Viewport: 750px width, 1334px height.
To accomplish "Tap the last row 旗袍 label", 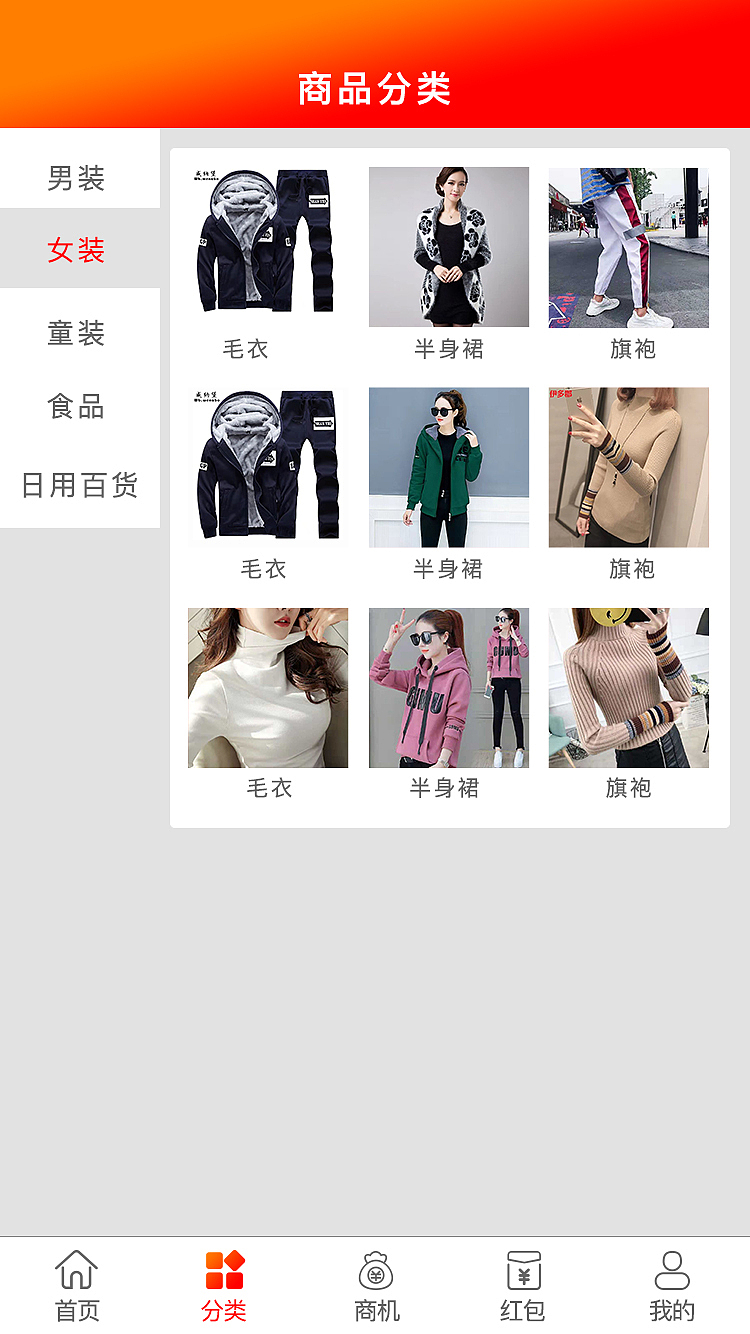I will coord(628,788).
